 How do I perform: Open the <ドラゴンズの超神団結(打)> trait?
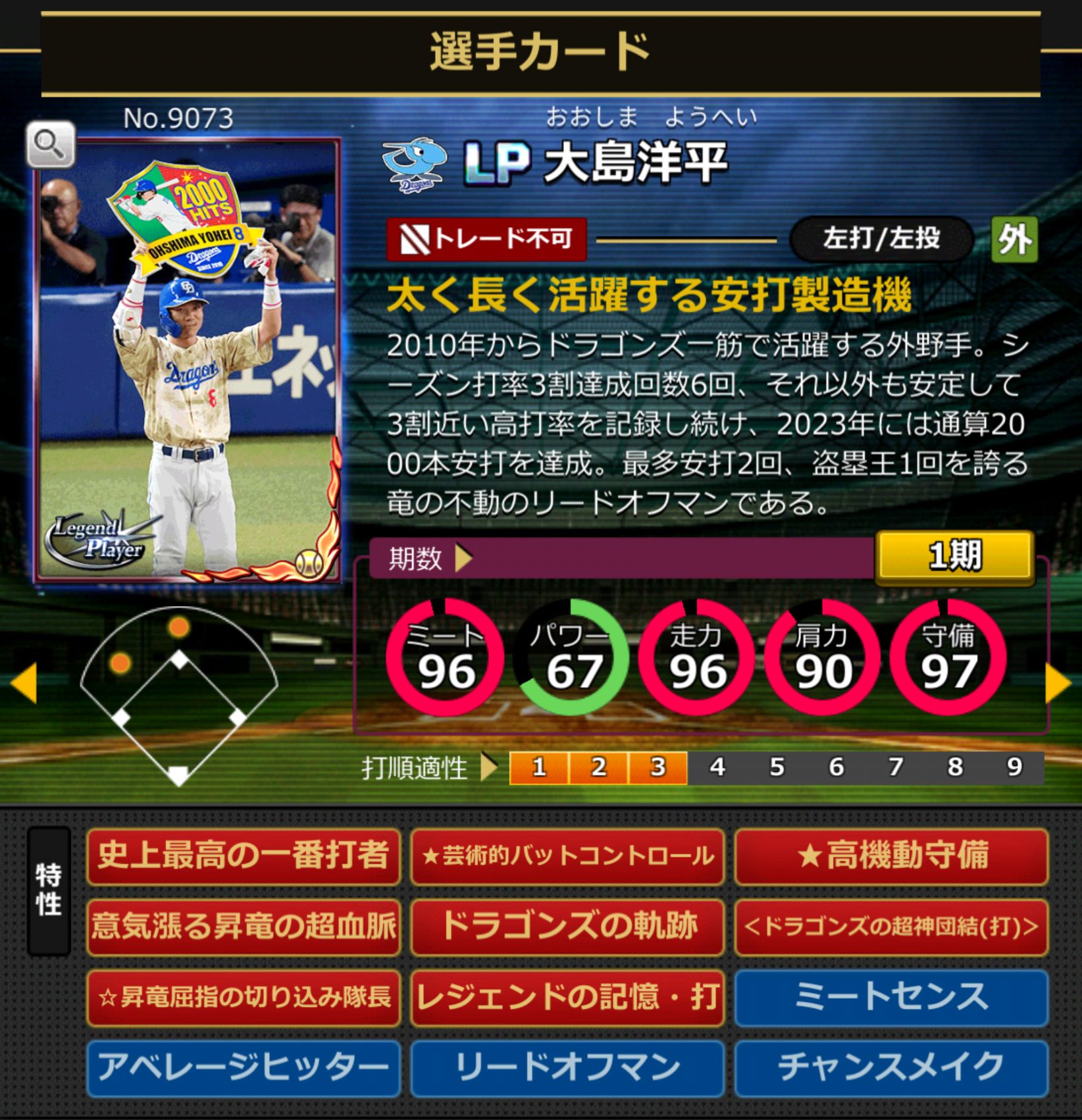pos(891,926)
